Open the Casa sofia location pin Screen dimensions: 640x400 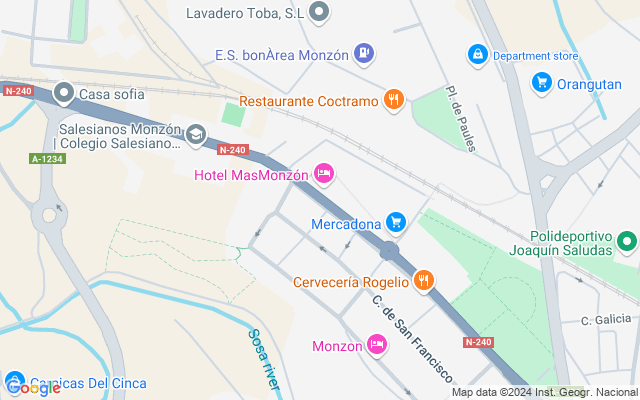coord(65,94)
